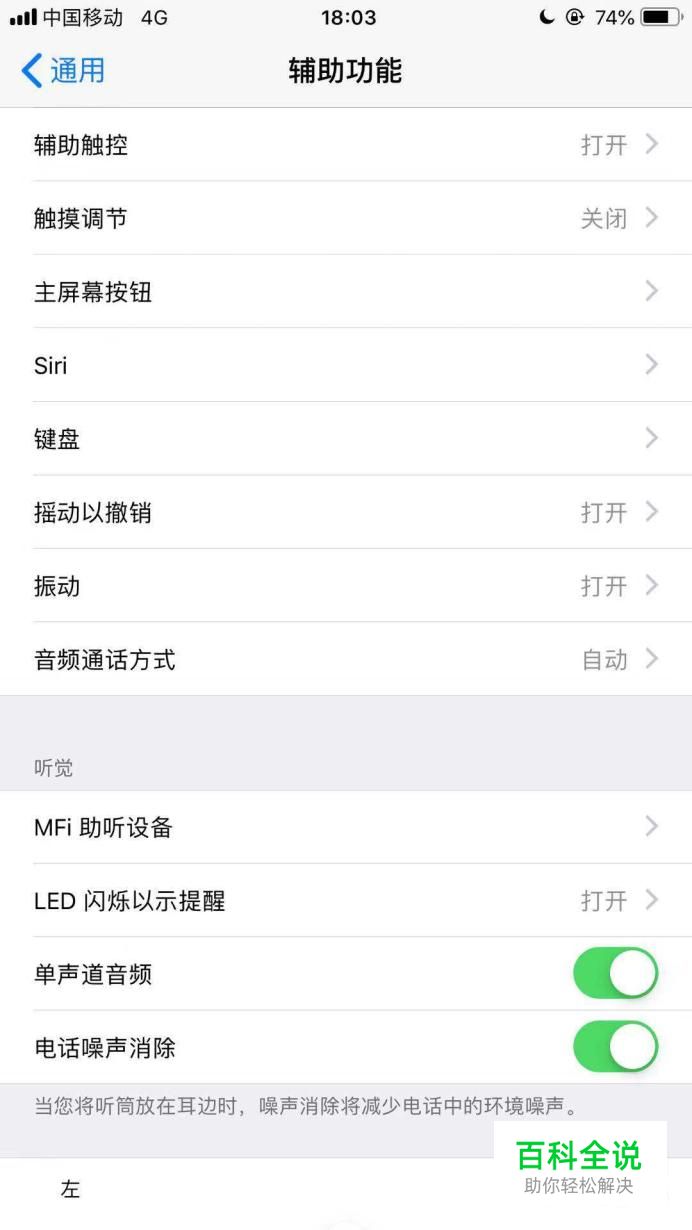Disable 电话噪声消除 toggle

615,1047
